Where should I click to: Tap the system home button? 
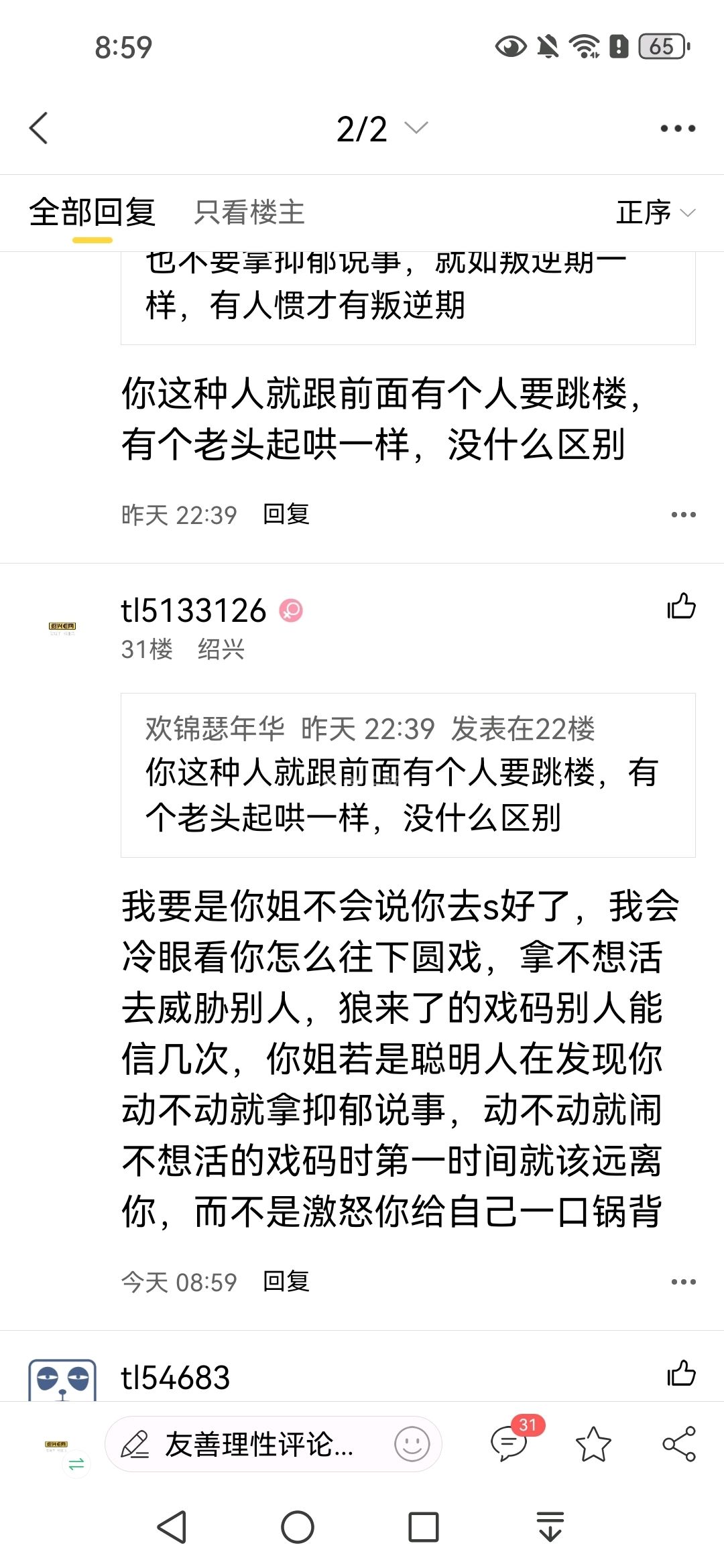tap(298, 1528)
